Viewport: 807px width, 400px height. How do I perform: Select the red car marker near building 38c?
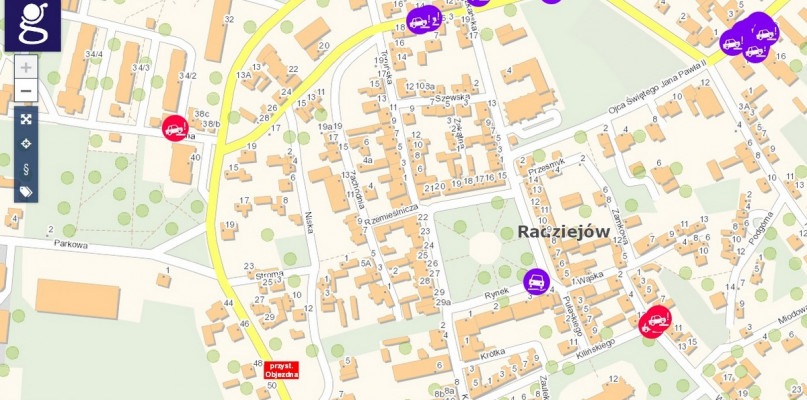pos(175,127)
